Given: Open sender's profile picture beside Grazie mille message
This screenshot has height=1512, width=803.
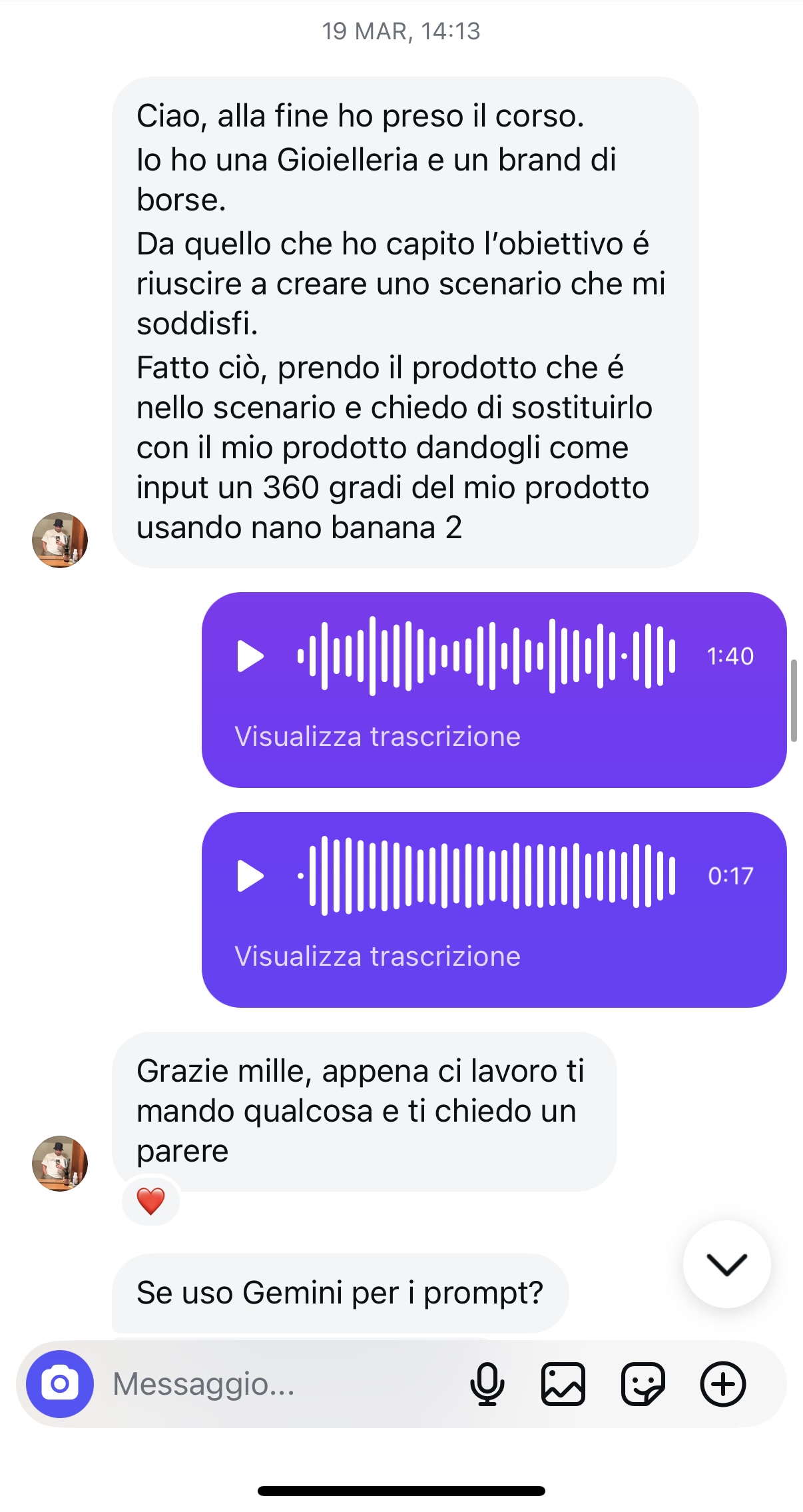Looking at the screenshot, I should 60,1163.
